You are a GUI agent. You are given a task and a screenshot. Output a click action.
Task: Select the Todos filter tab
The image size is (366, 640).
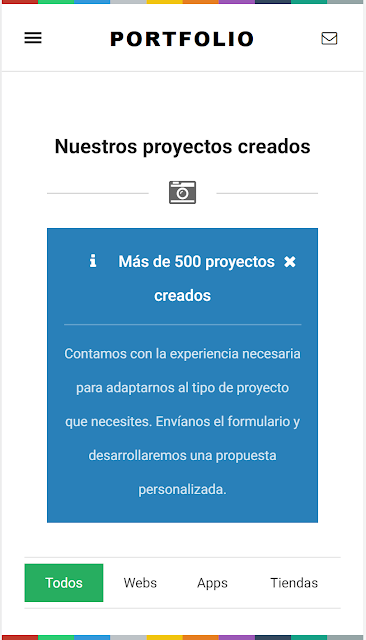pos(64,582)
